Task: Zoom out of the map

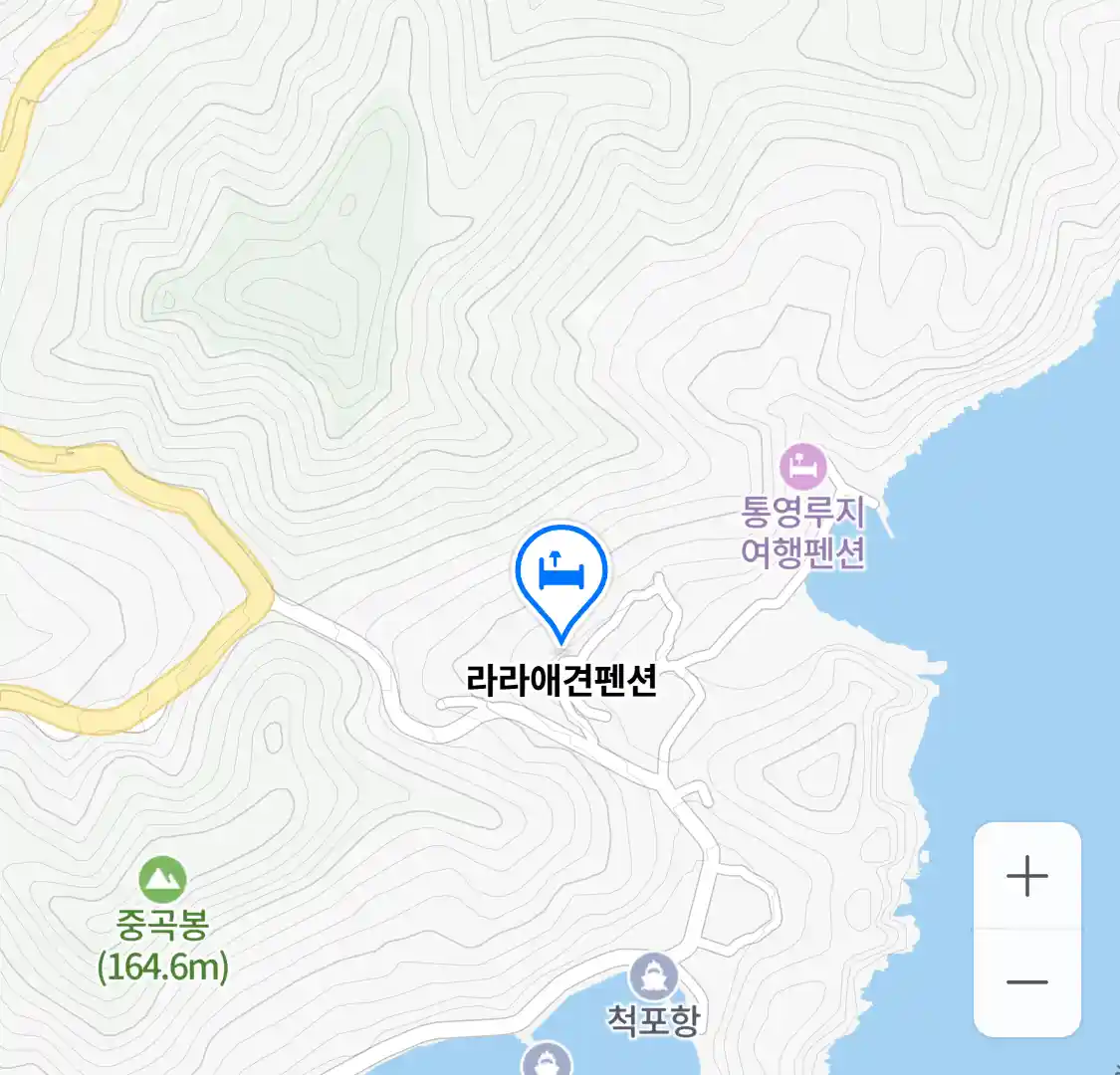Action: click(x=1026, y=982)
